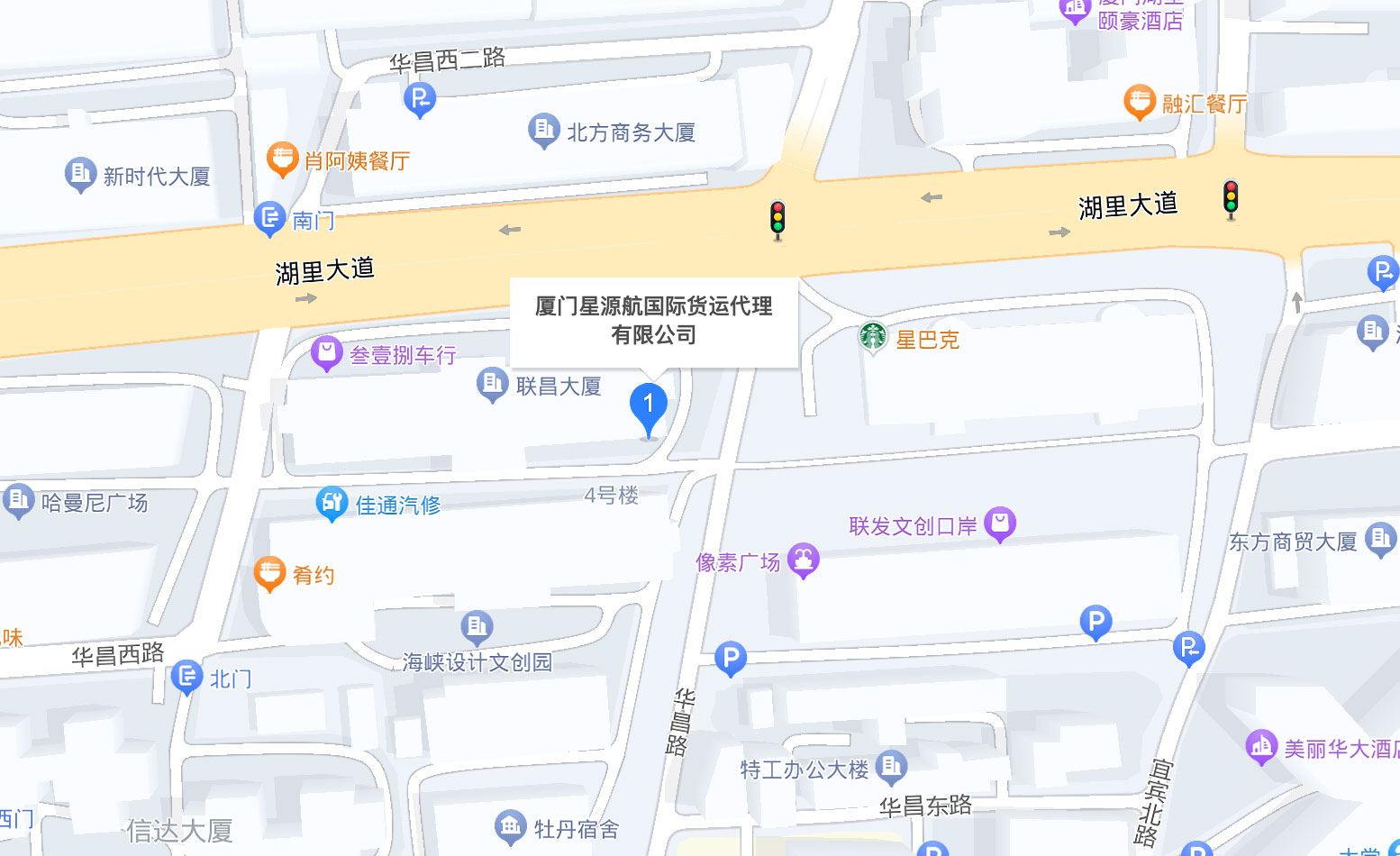Viewport: 1400px width, 856px height.
Task: Tap the blue location pin numbered 1
Action: [x=648, y=407]
